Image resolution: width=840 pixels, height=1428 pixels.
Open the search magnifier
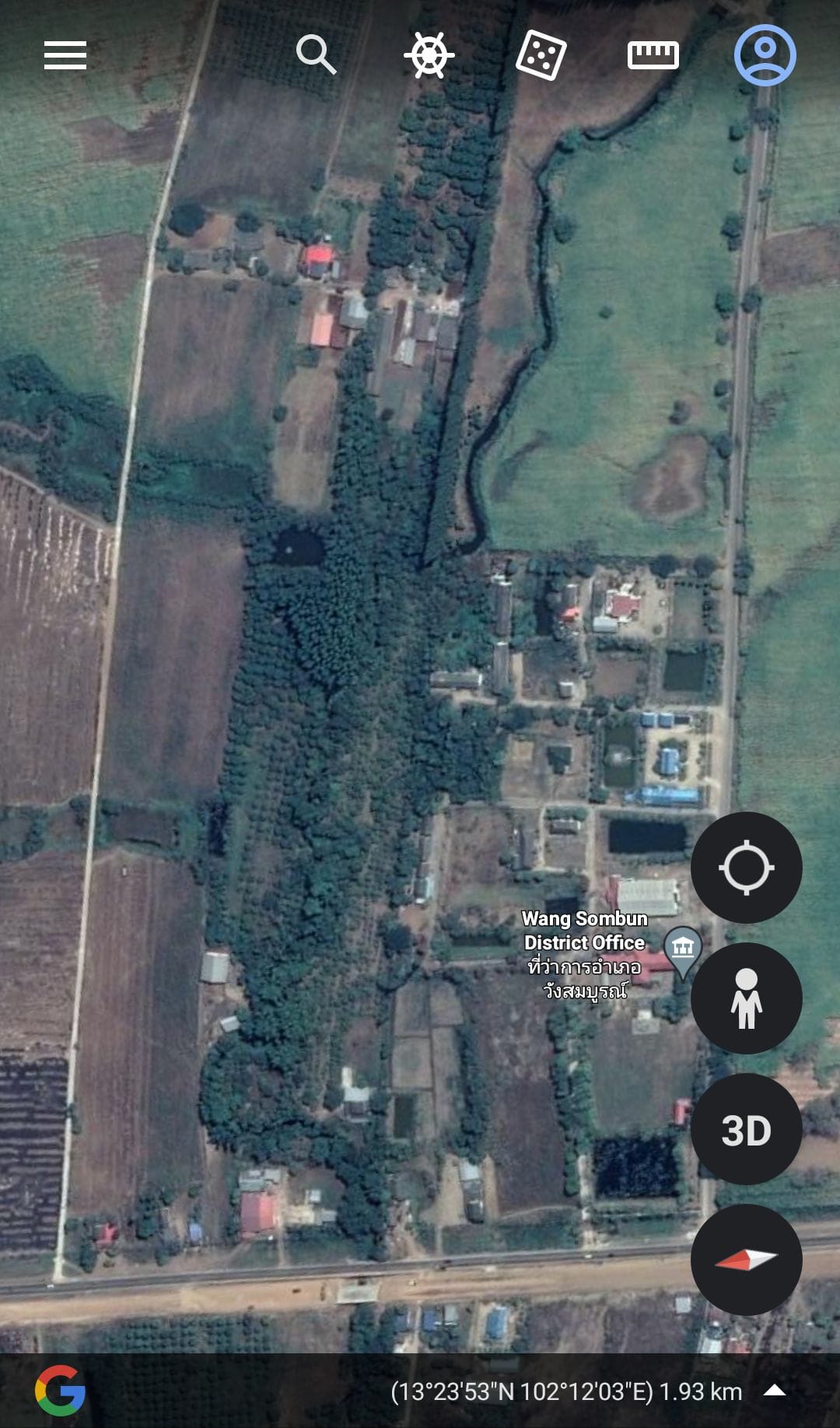click(x=316, y=54)
